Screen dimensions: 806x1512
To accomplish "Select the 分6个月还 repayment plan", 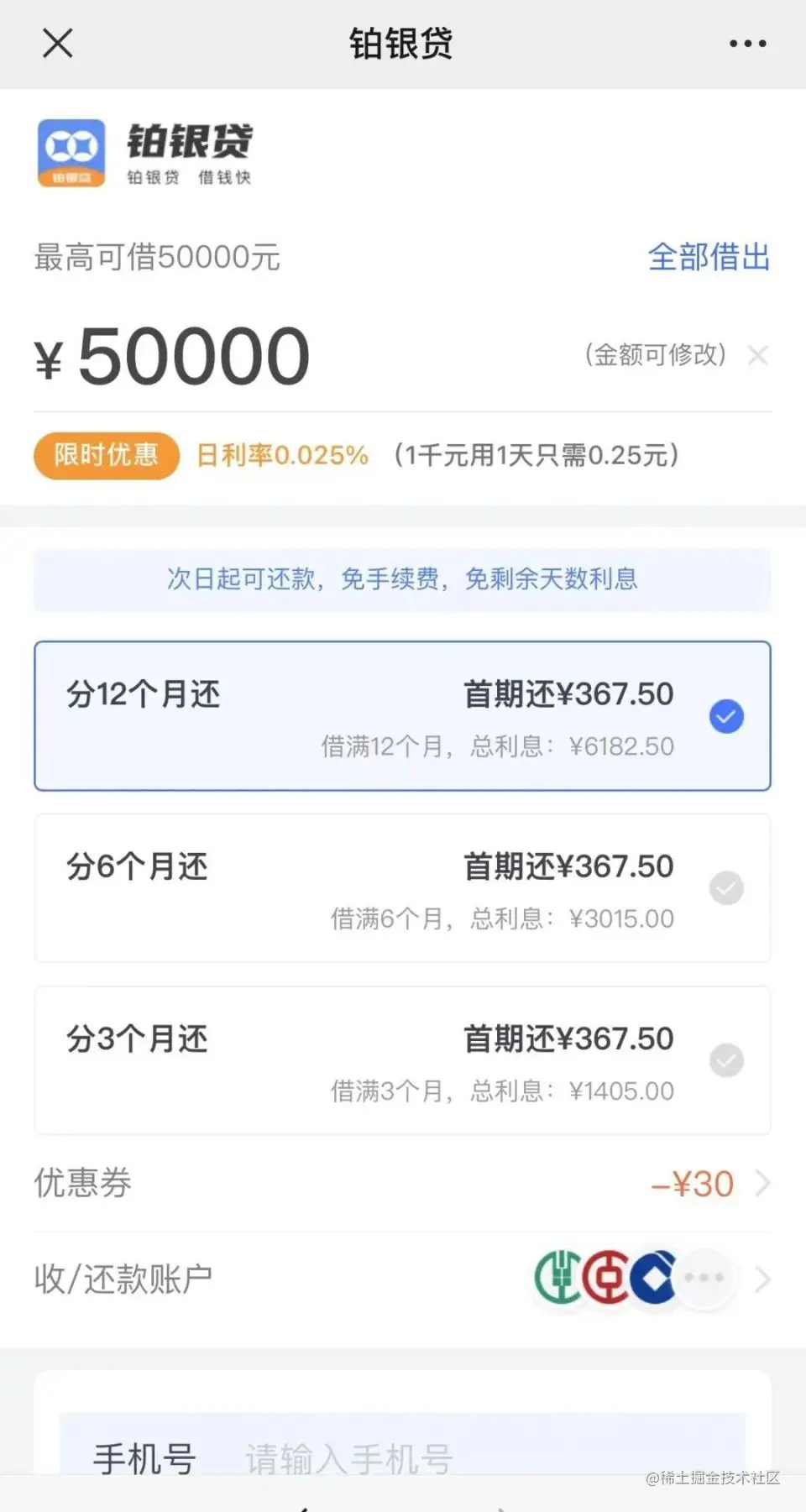I will coord(402,887).
